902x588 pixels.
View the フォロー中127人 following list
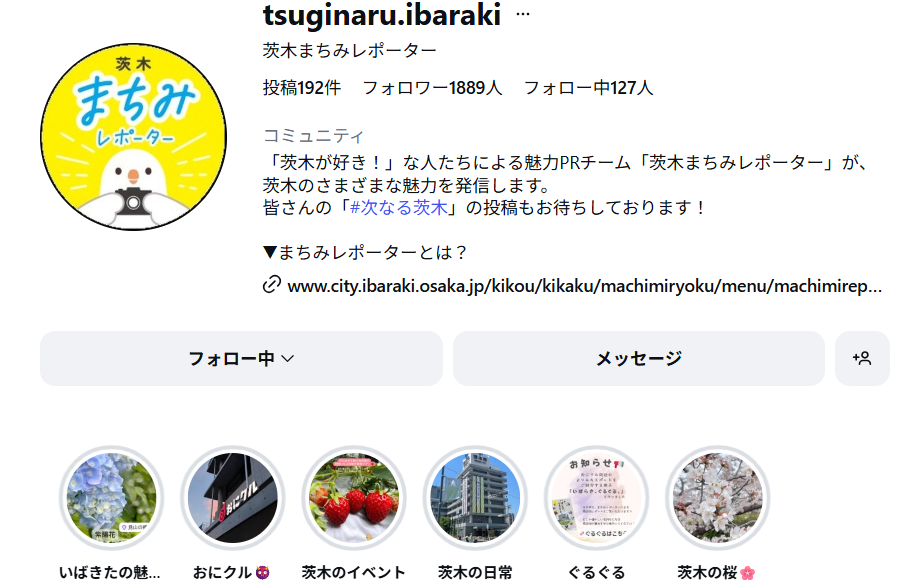pyautogui.click(x=588, y=88)
